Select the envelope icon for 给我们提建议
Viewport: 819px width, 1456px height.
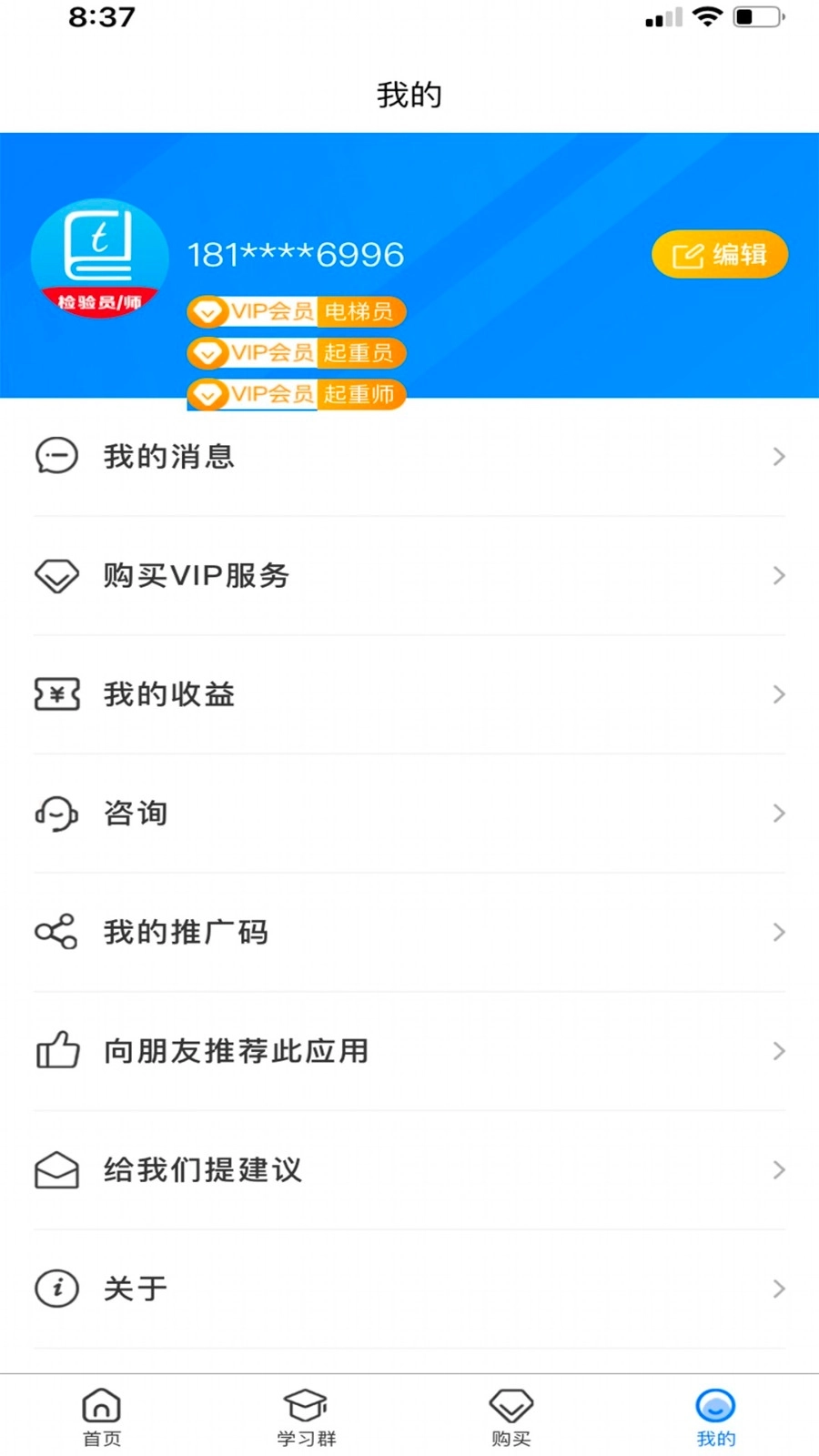click(x=56, y=1169)
